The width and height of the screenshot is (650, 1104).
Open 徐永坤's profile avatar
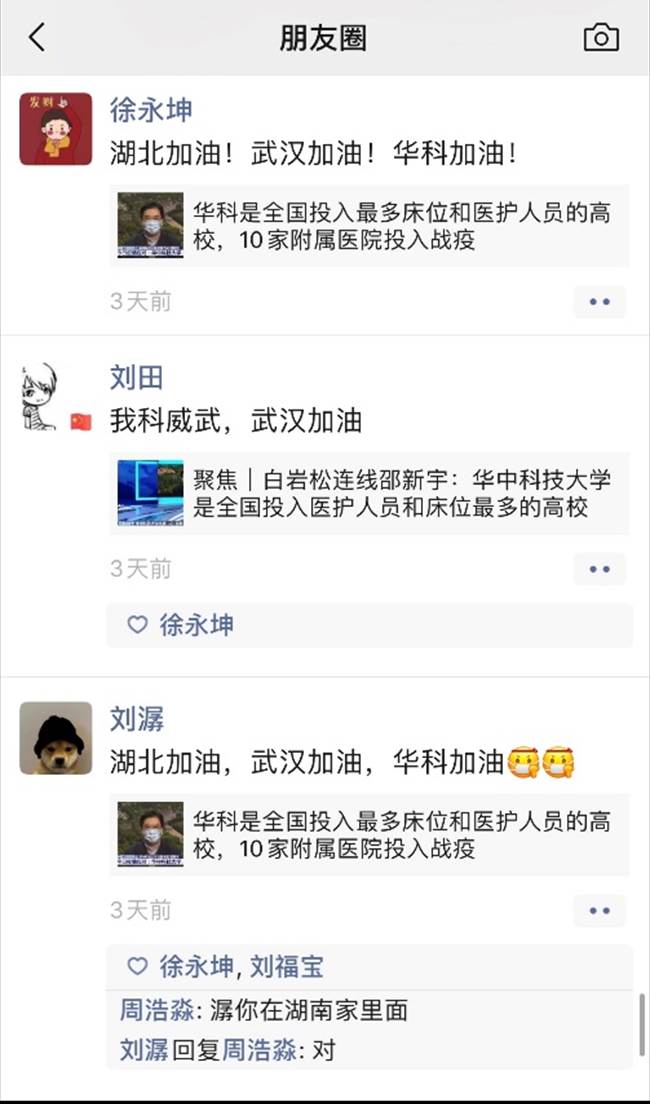[56, 129]
